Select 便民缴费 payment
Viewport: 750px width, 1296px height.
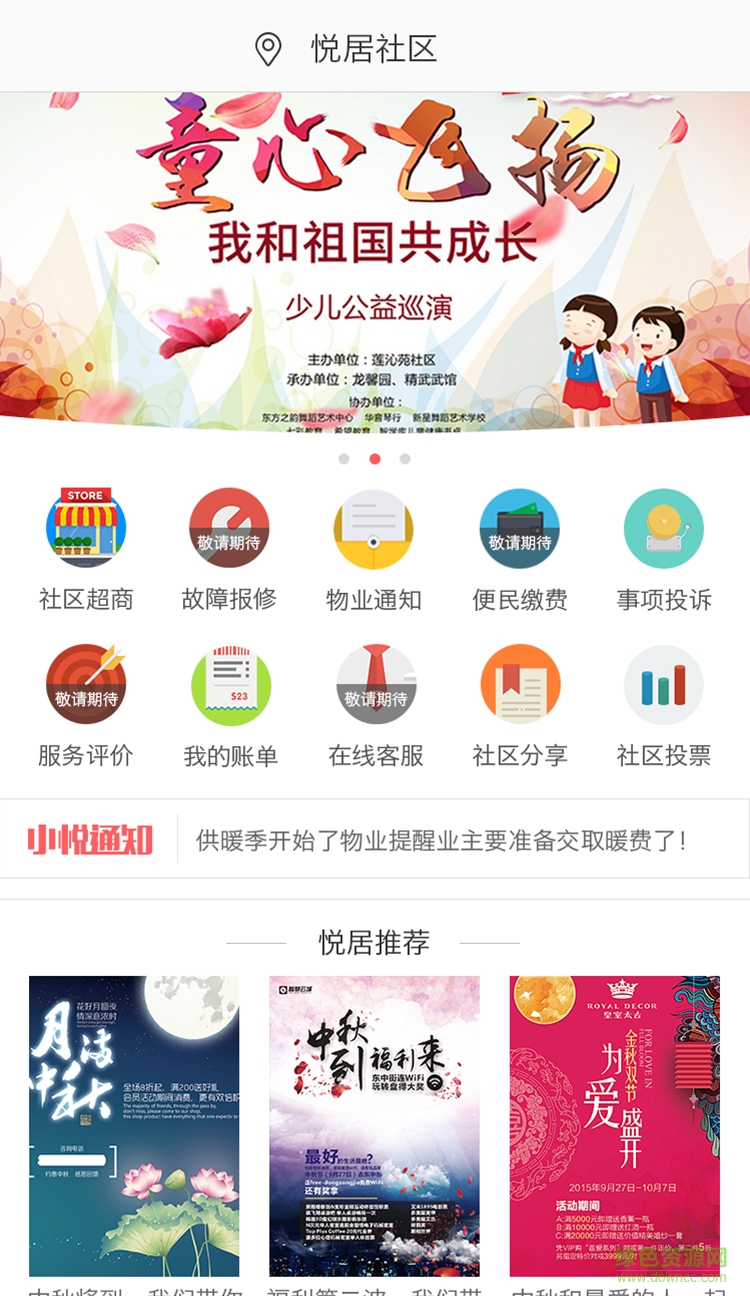[519, 528]
